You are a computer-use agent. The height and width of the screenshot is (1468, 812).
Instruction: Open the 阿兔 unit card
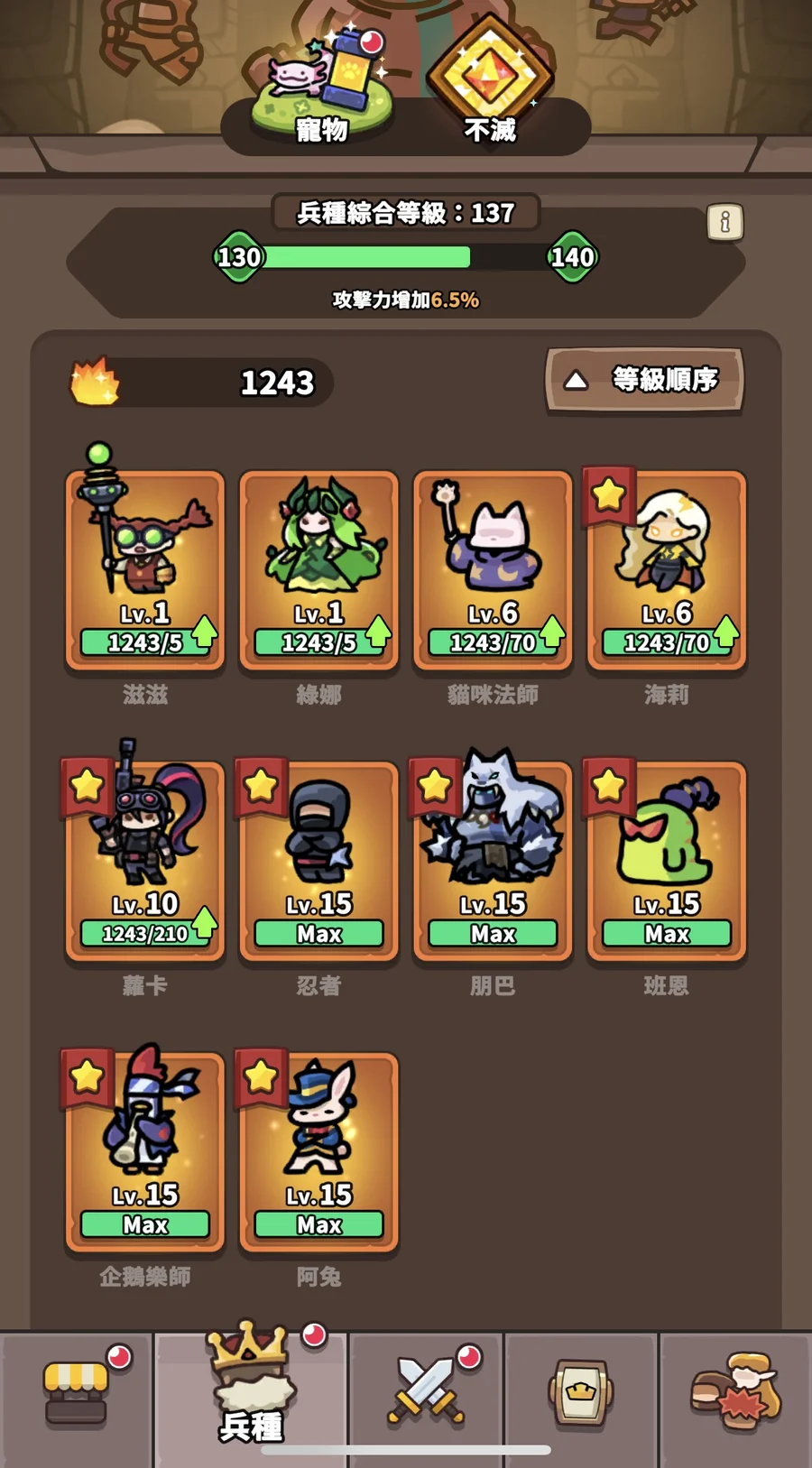pyautogui.click(x=318, y=1151)
